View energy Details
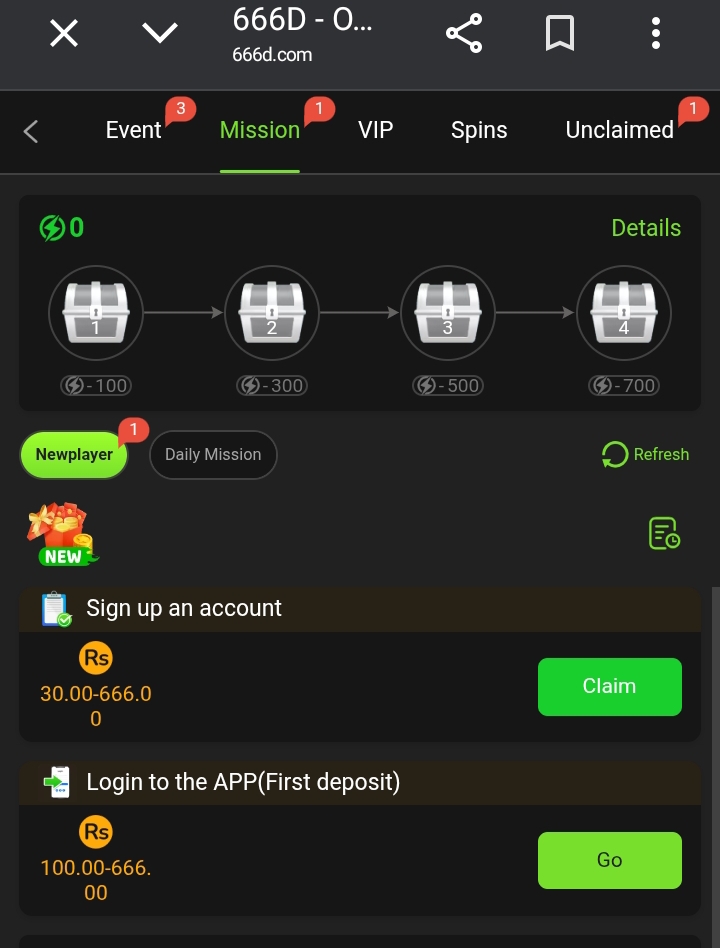720x948 pixels. coord(646,228)
